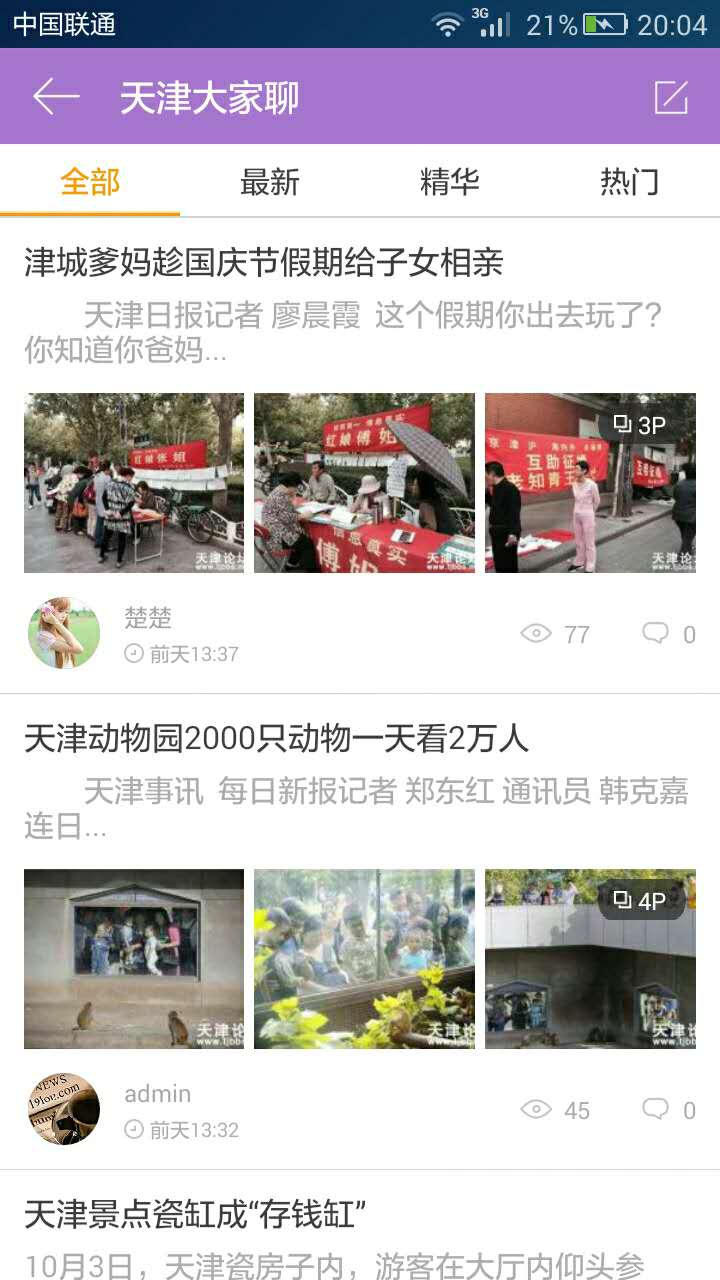
Task: Open the post 津城爹妈趁国庆节假期给子女相亲
Action: (264, 263)
